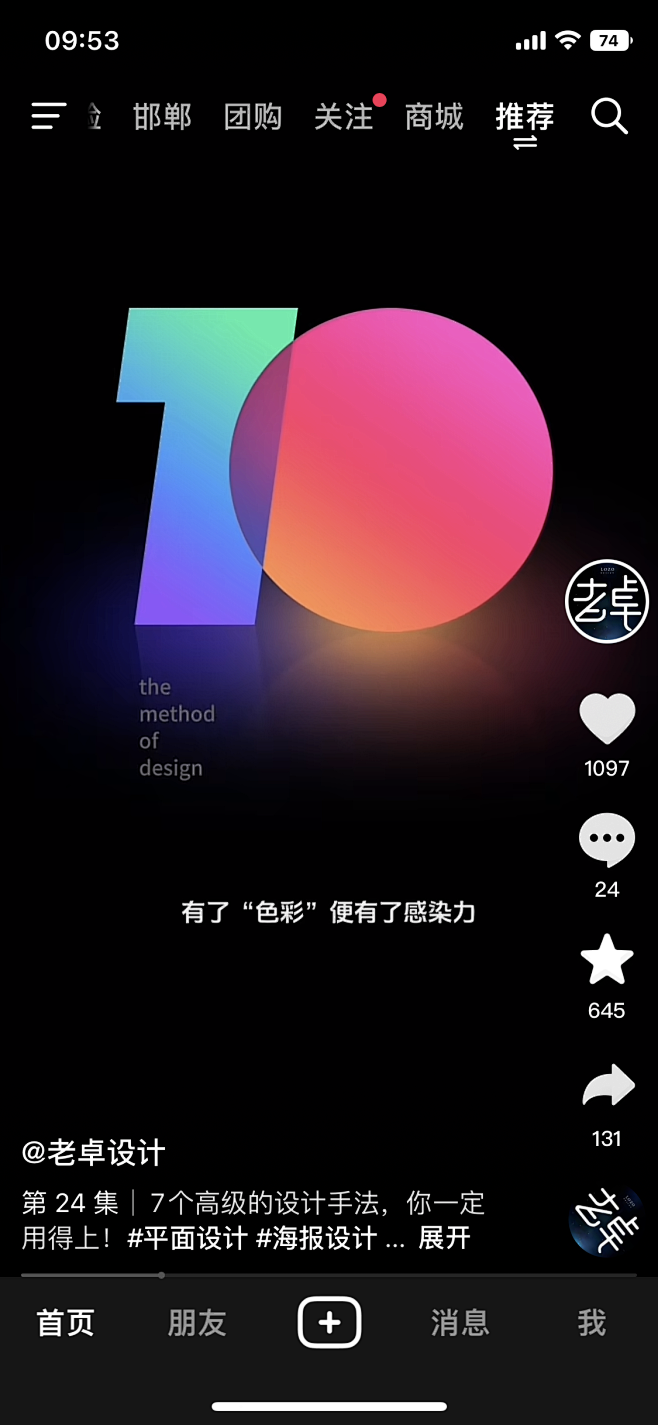Screen dimensions: 658x1425
Task: Open 老卓 creator avatar profile
Action: point(607,601)
